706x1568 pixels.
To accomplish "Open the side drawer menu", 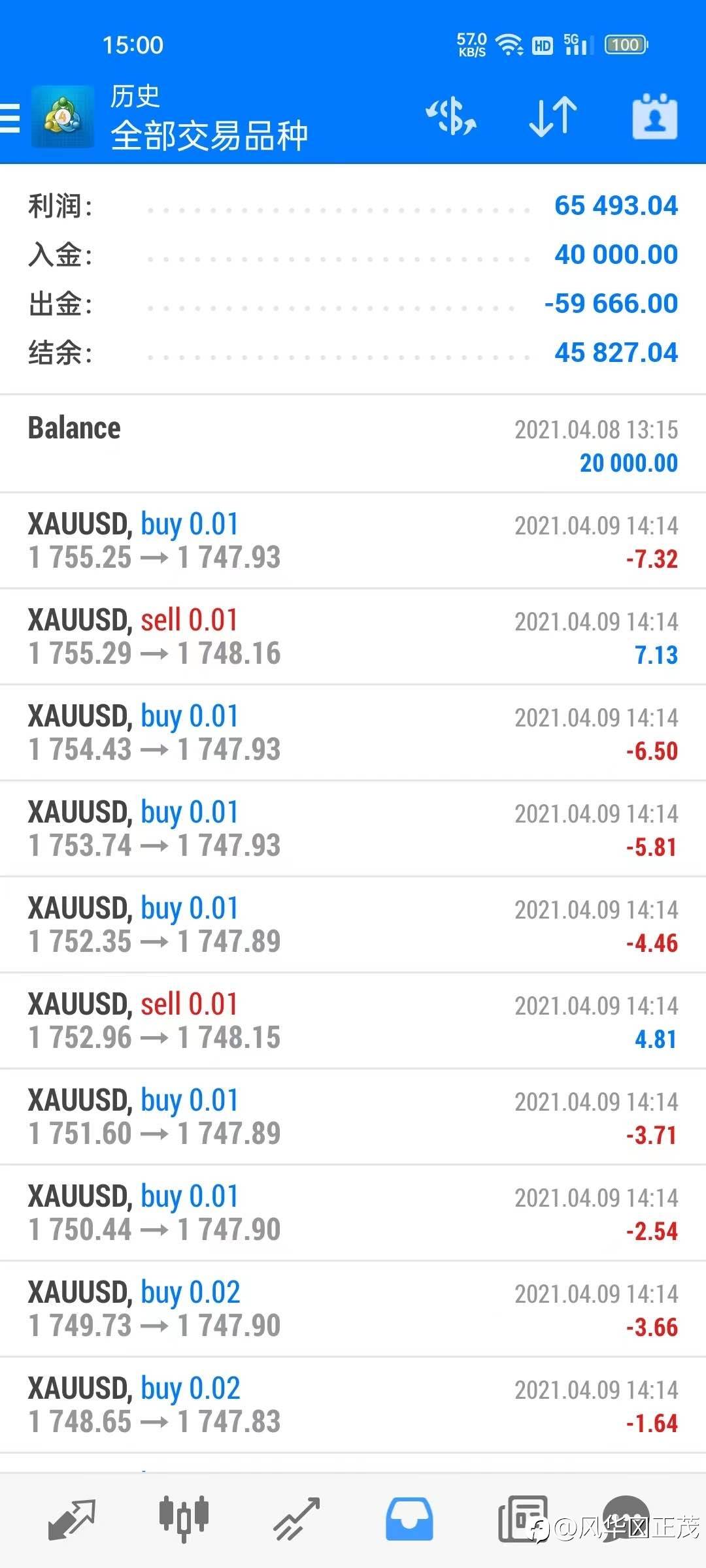I will point(10,118).
